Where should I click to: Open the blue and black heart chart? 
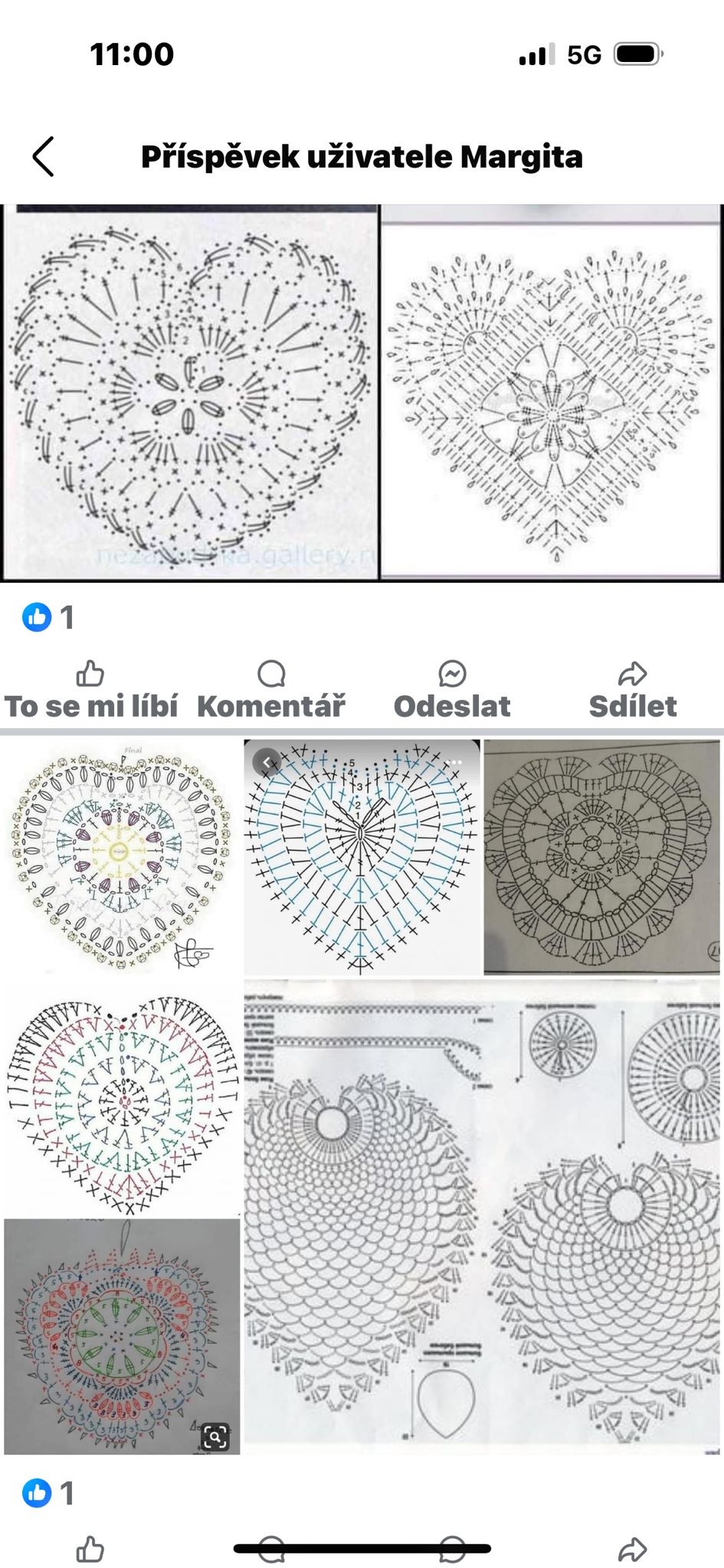tap(362, 857)
